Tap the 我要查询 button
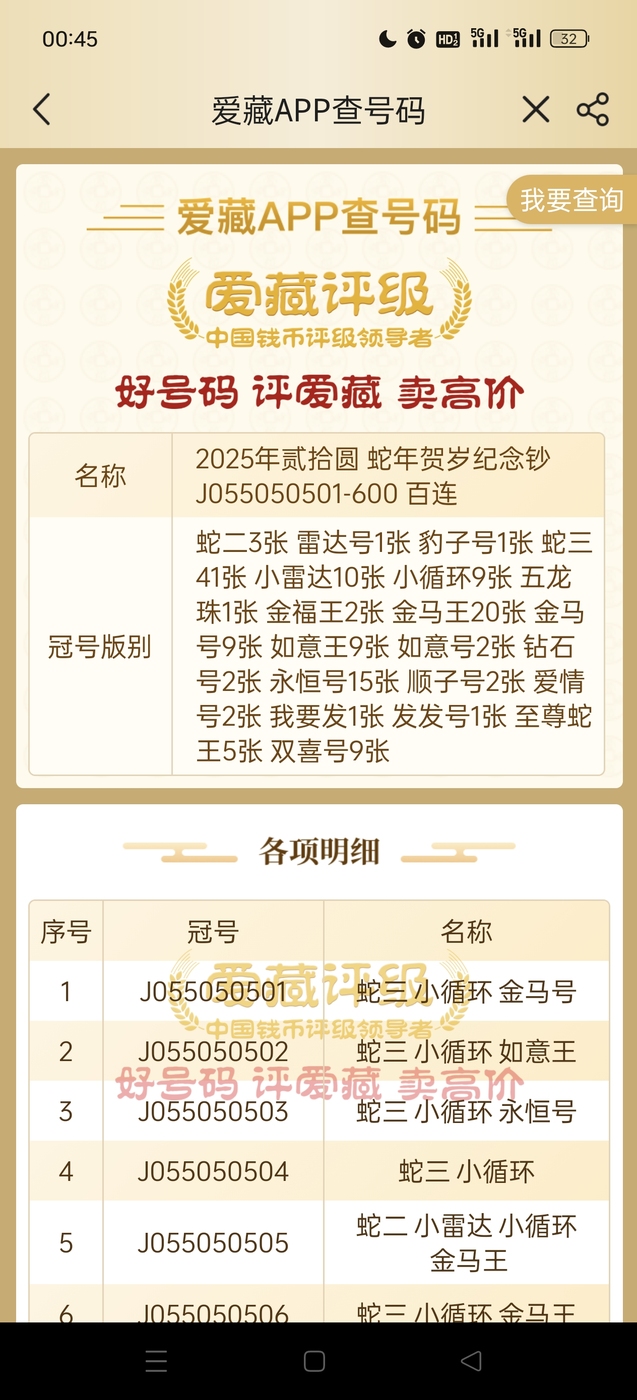 (x=571, y=200)
